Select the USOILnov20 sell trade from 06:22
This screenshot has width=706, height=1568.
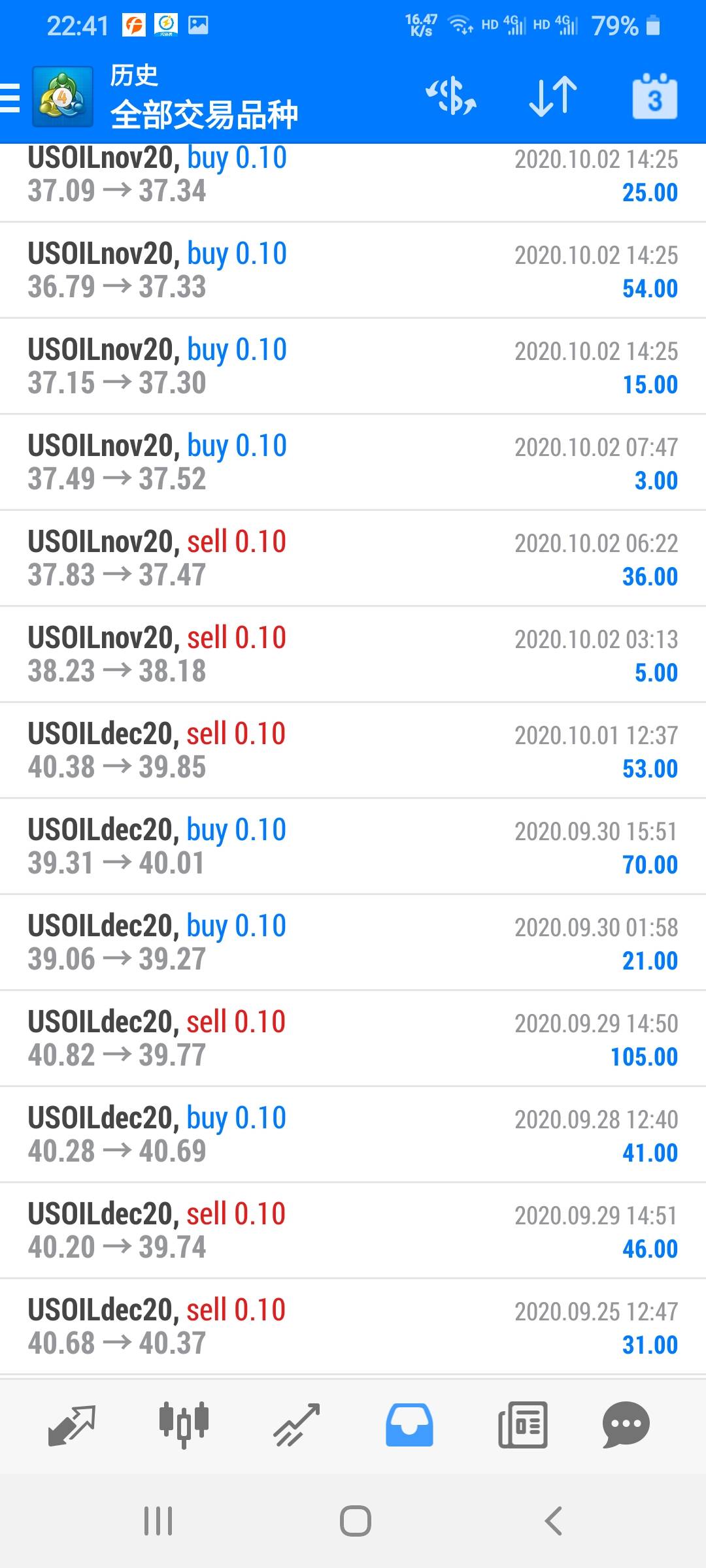pyautogui.click(x=353, y=559)
